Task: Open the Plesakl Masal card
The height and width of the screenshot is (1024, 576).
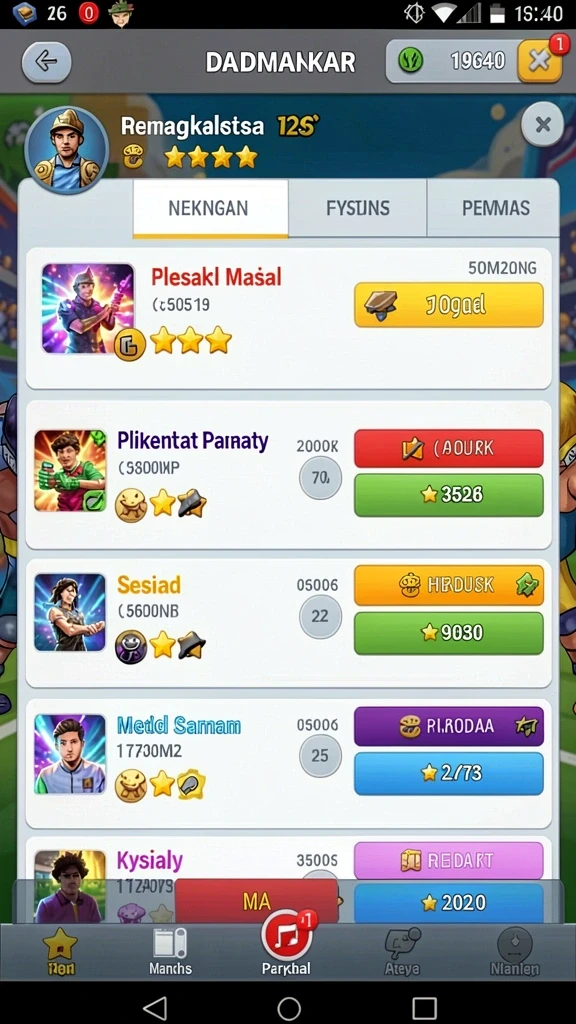Action: (289, 318)
